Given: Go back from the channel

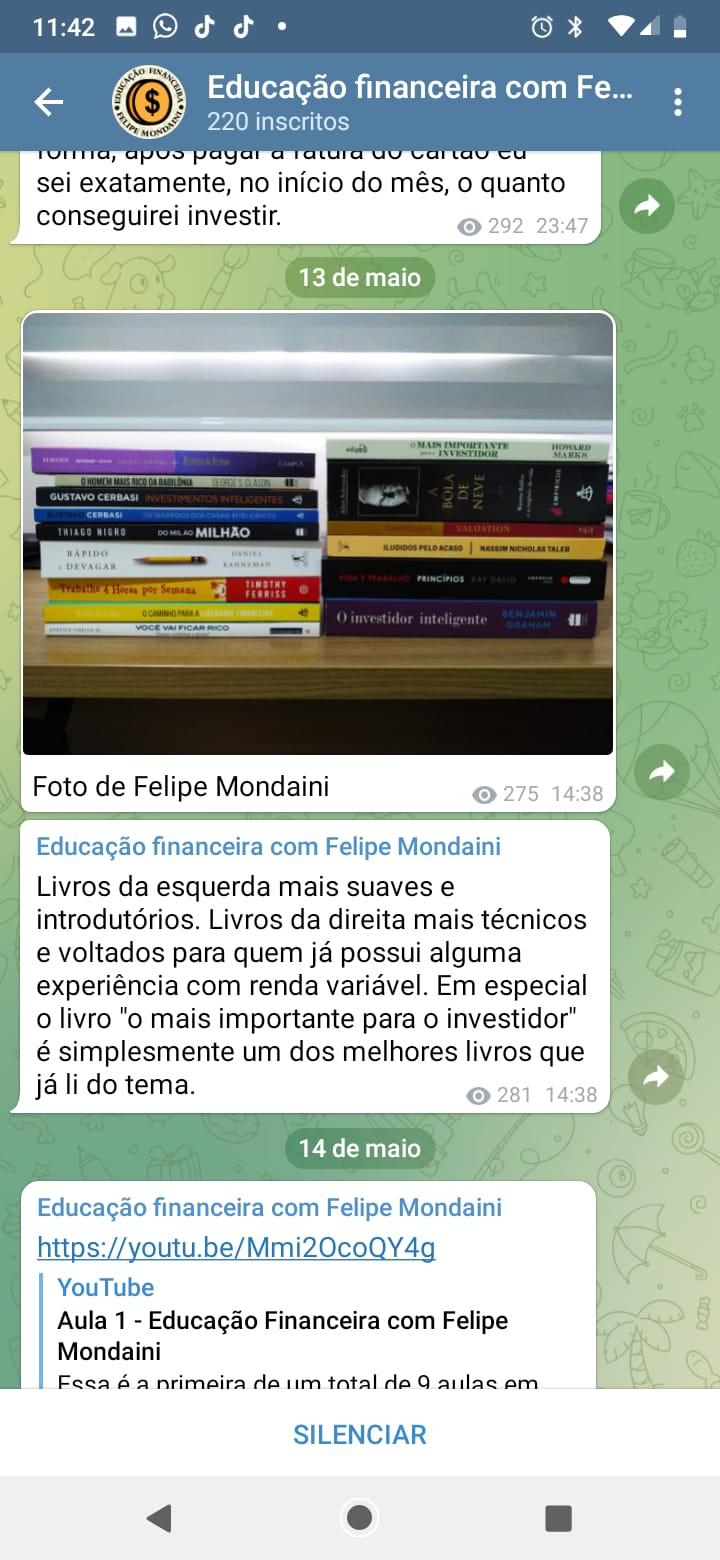Looking at the screenshot, I should [x=48, y=101].
